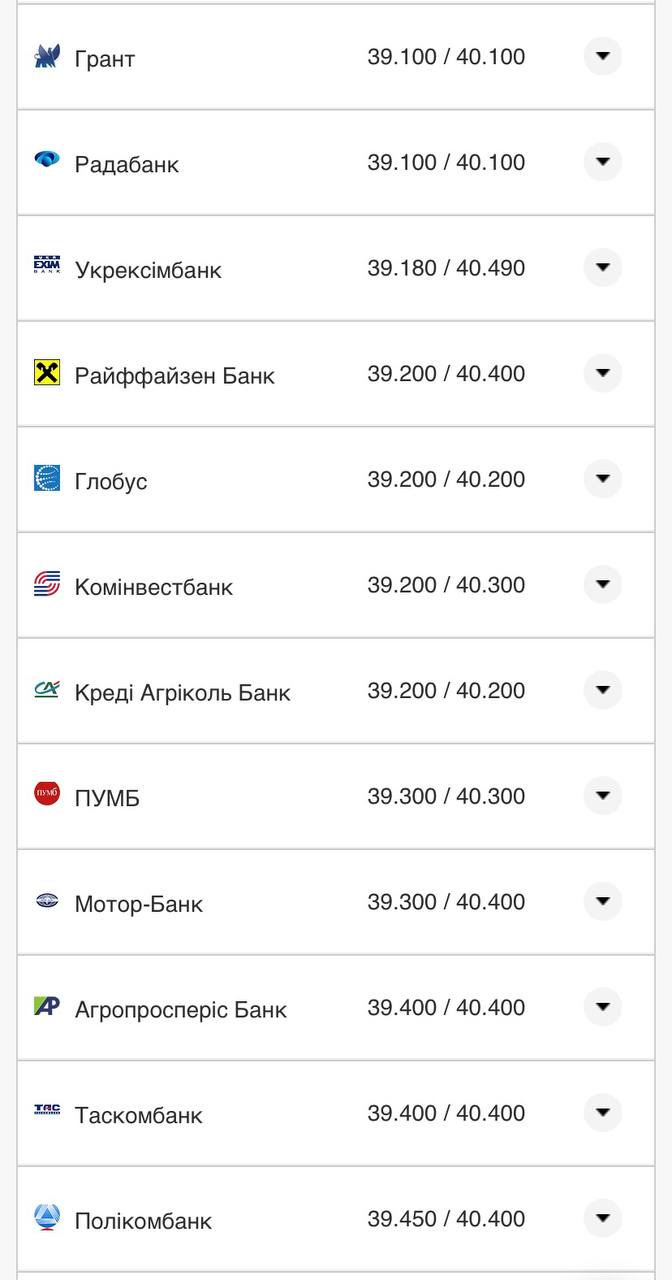Open the Укрексімбанк dropdown arrow

[x=602, y=268]
